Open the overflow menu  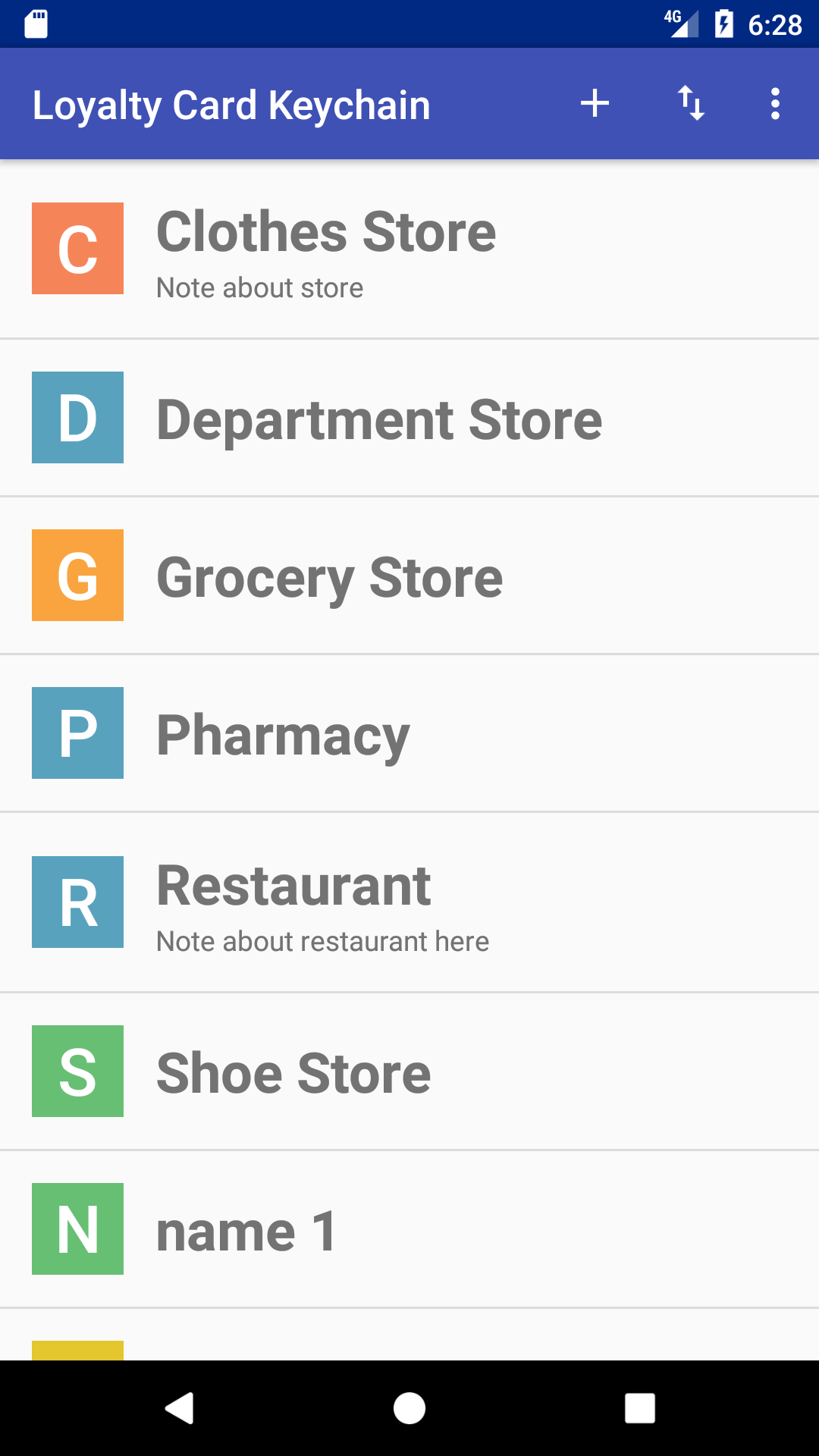point(774,104)
